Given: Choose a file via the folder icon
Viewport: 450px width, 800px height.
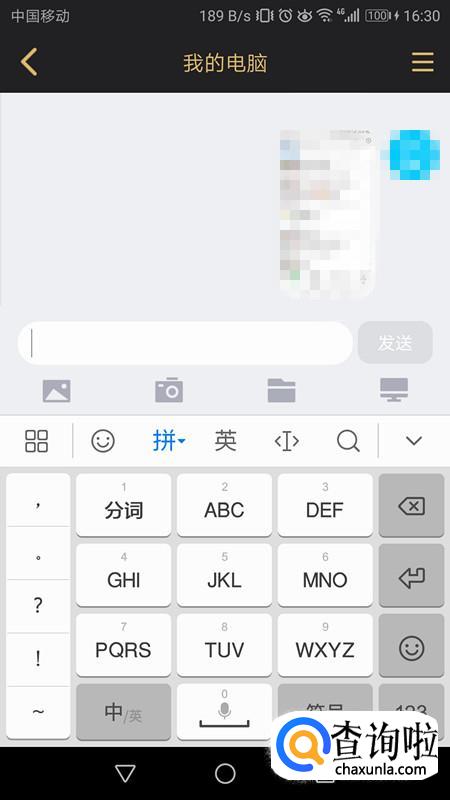Looking at the screenshot, I should [x=282, y=390].
